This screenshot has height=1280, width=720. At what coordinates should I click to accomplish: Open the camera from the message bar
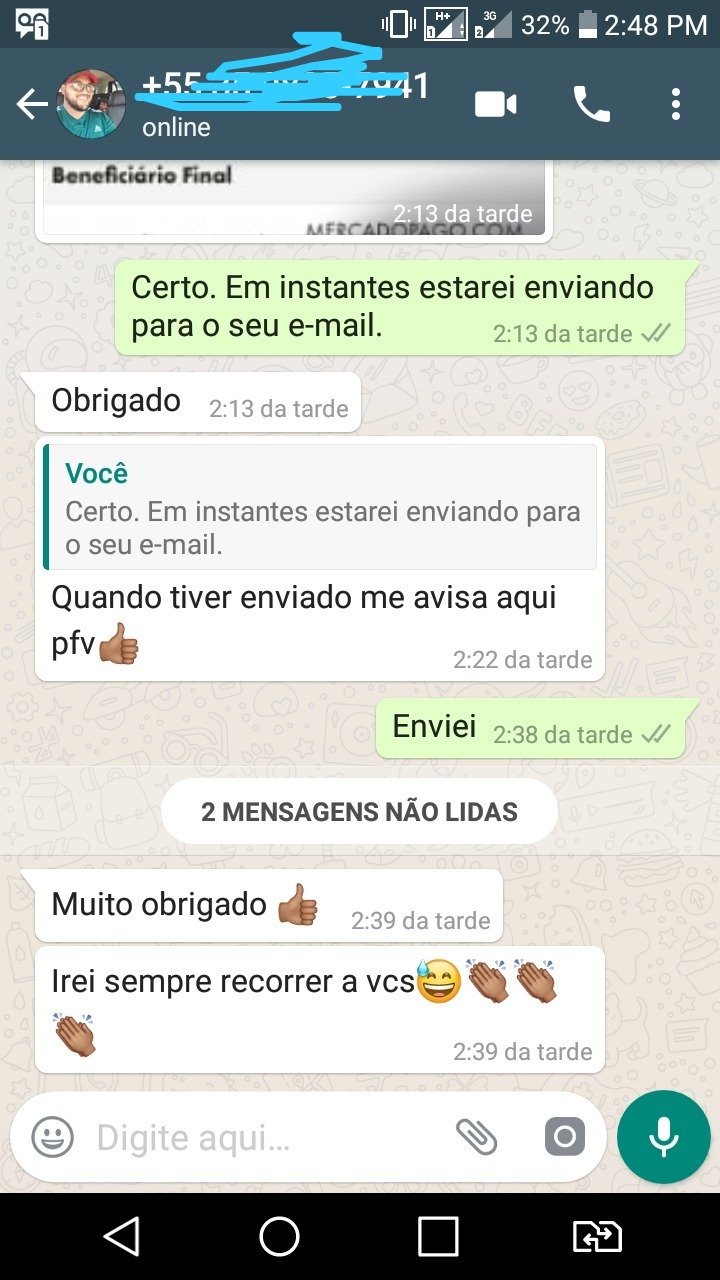(x=564, y=1137)
